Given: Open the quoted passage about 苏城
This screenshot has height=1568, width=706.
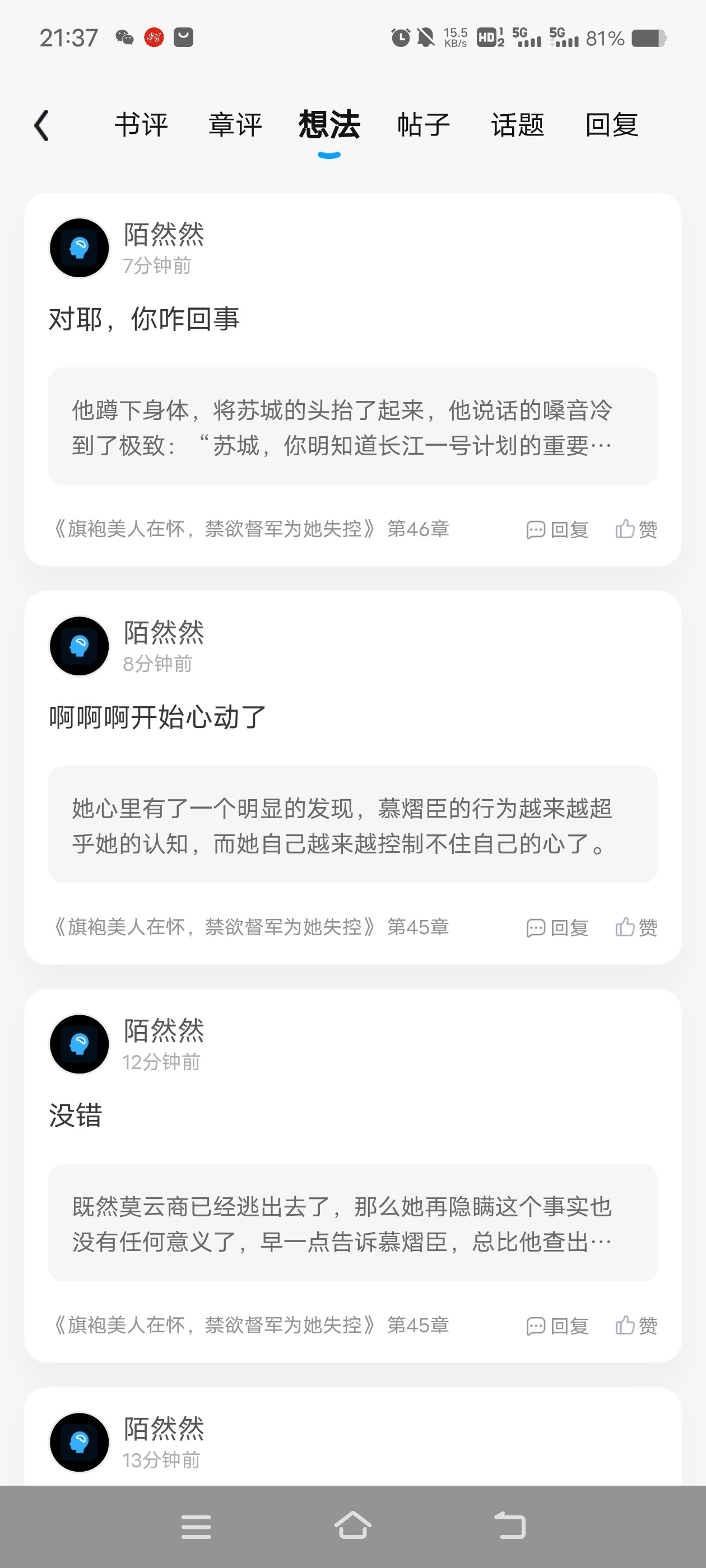Looking at the screenshot, I should click(x=352, y=426).
